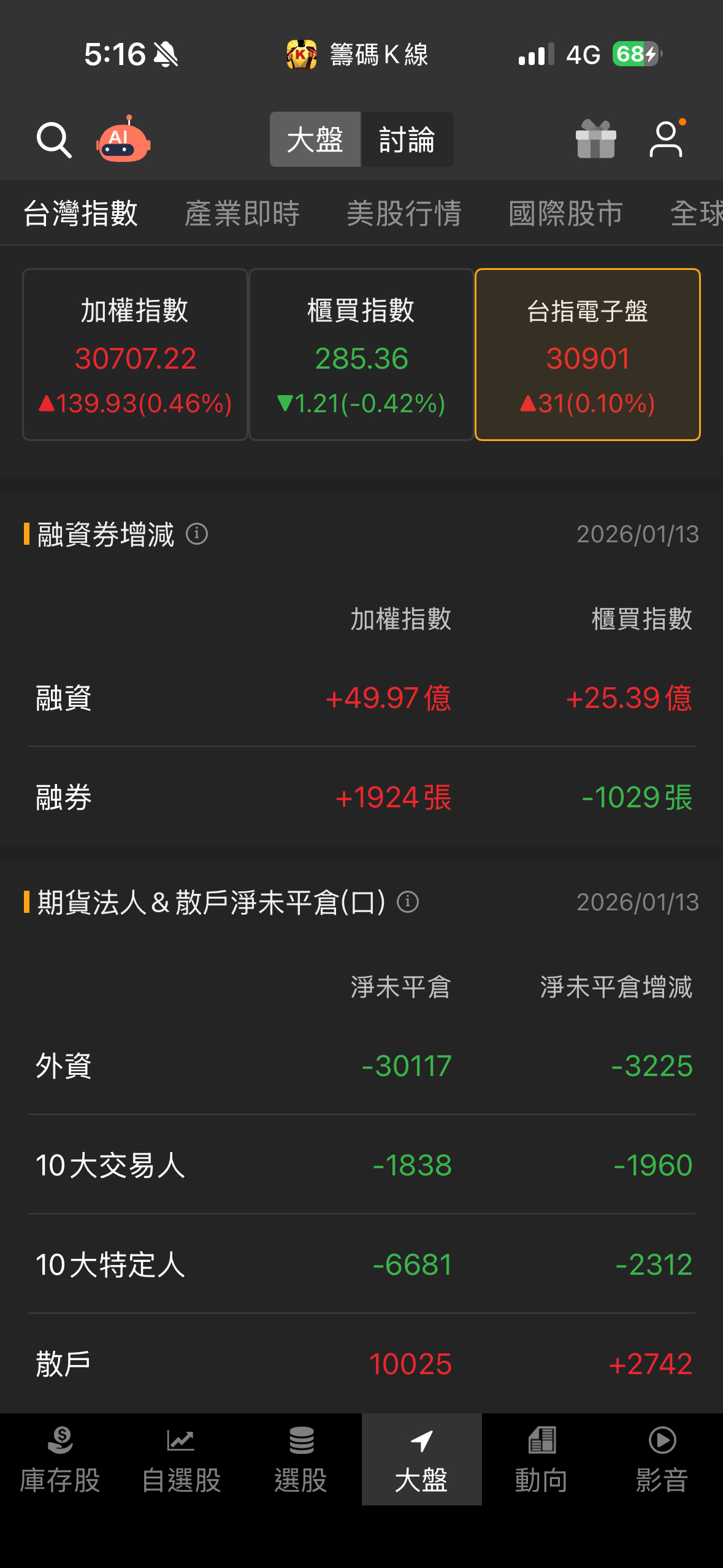Switch to the 討論 segment

[x=407, y=140]
